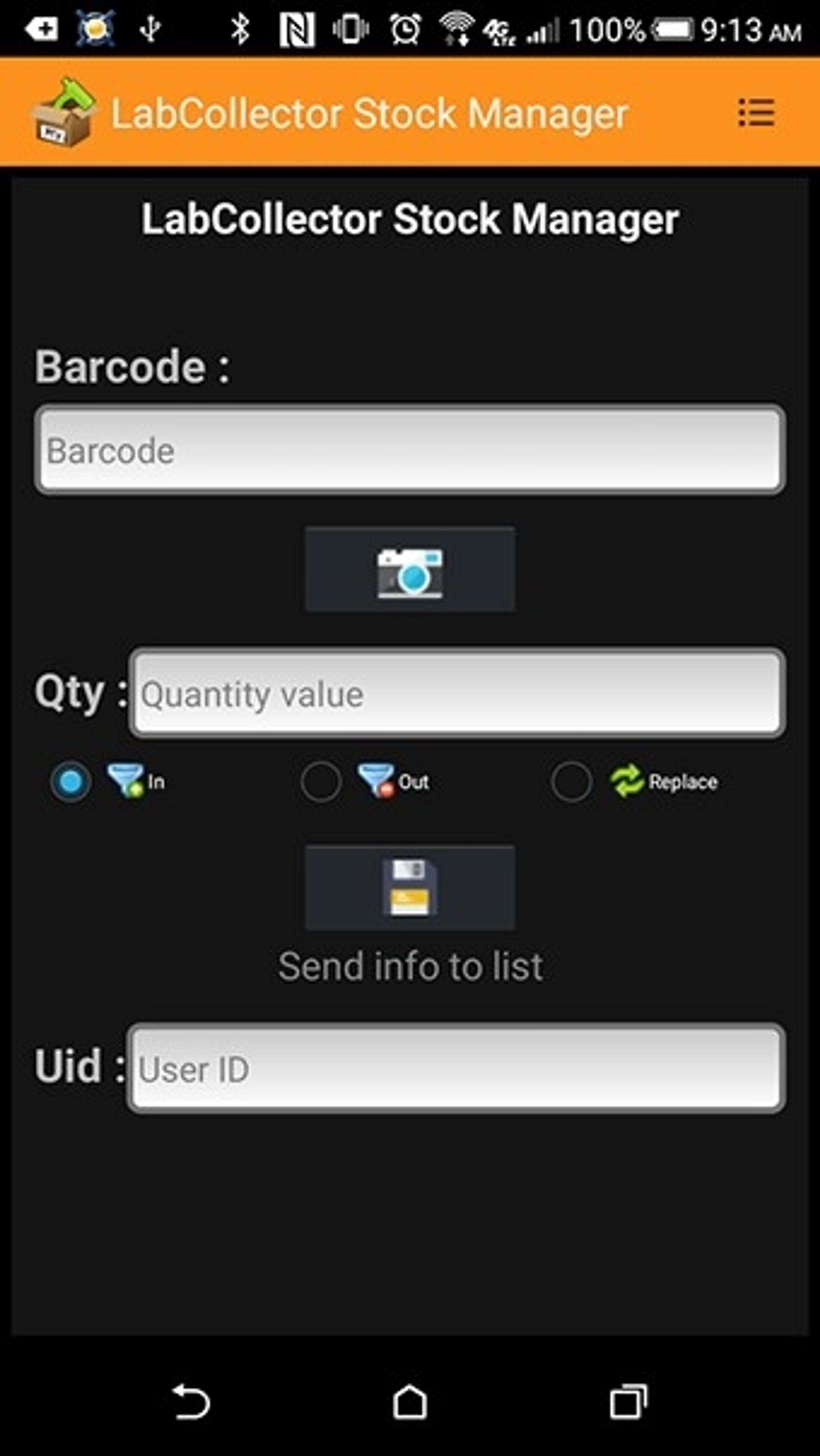This screenshot has height=1456, width=820.
Task: Tap the Quantity value field
Action: [x=457, y=693]
